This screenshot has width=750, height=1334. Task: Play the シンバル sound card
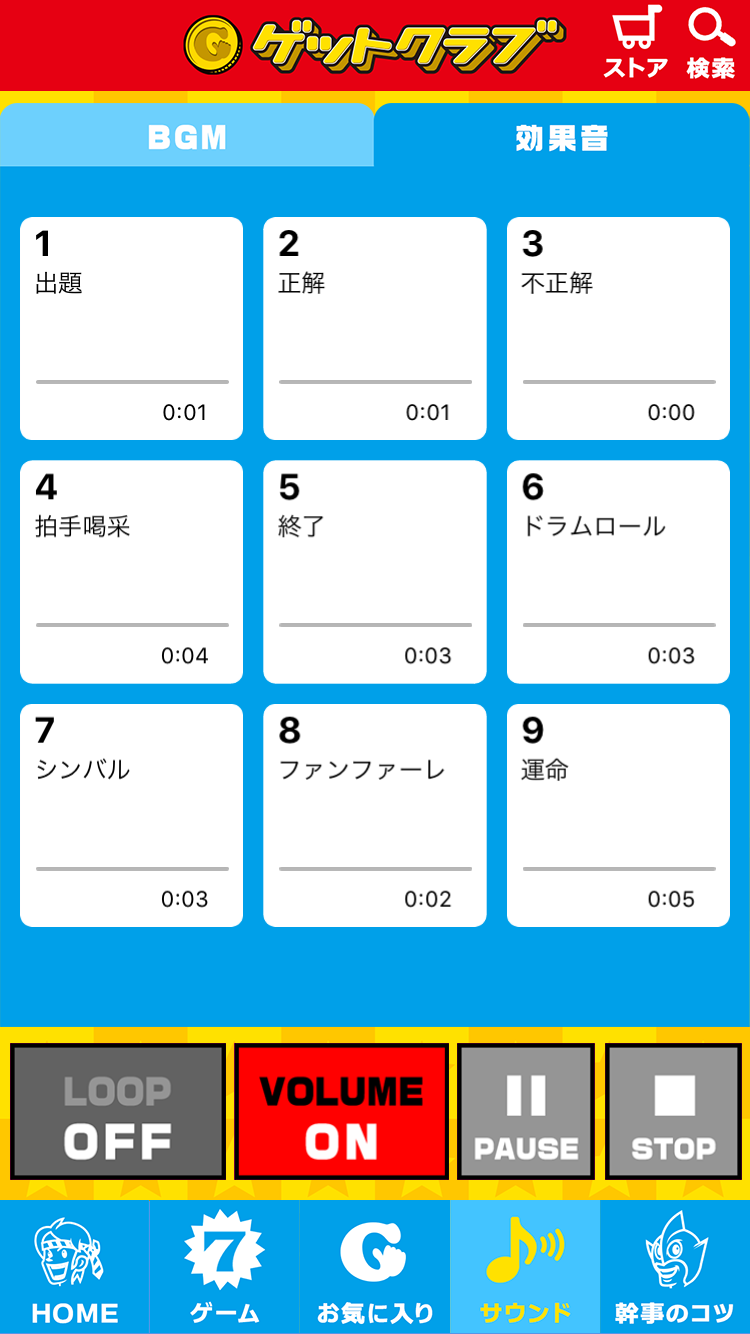(x=131, y=816)
